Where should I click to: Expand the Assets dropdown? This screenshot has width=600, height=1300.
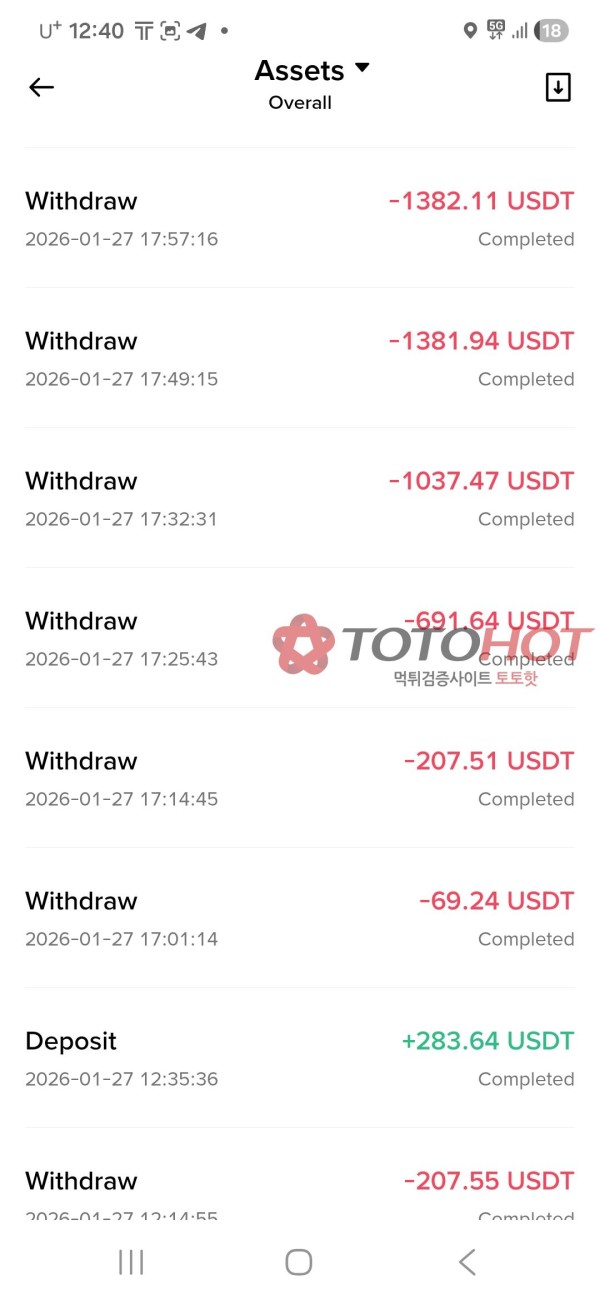(312, 71)
